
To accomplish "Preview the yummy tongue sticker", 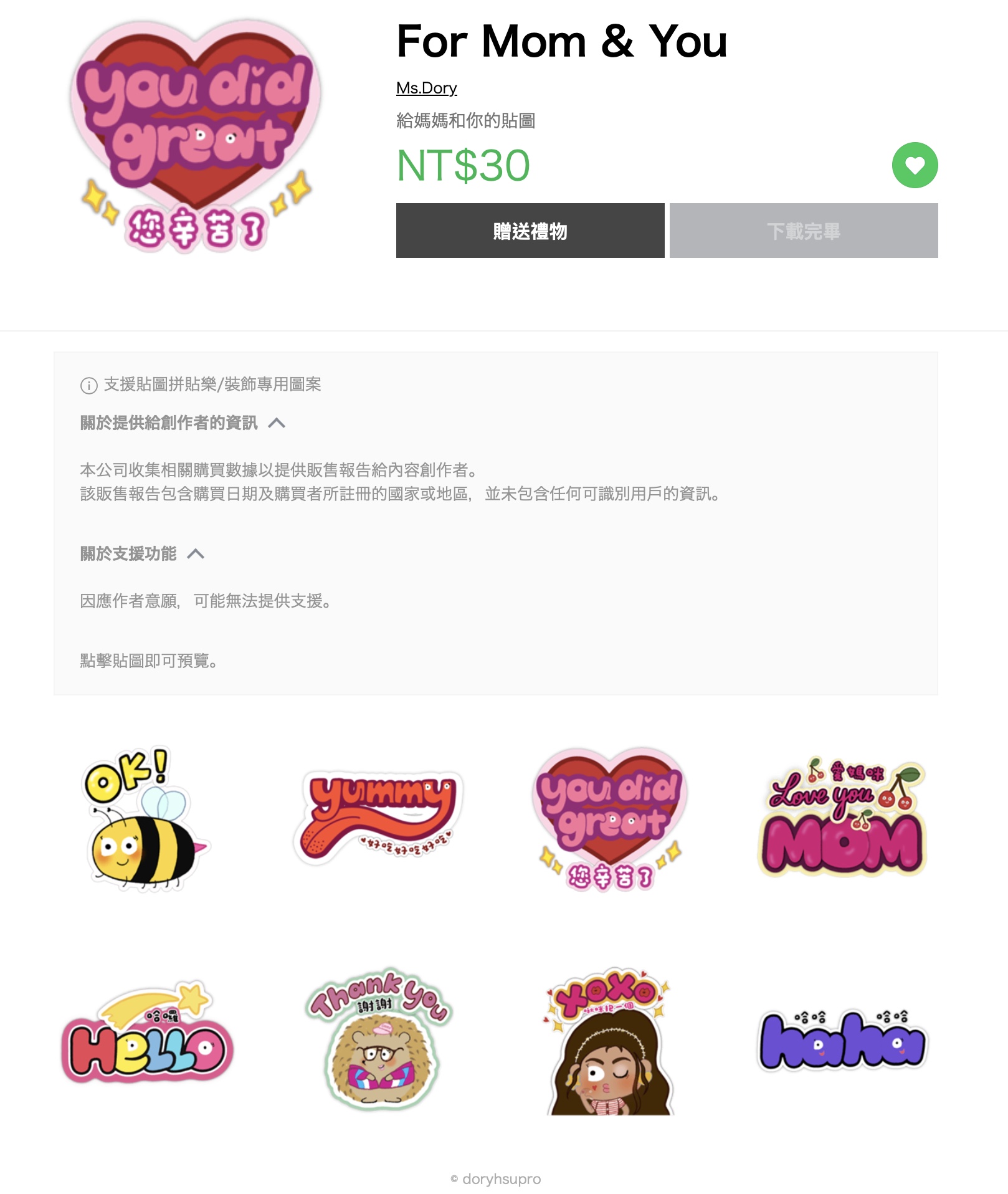I will coord(379,819).
